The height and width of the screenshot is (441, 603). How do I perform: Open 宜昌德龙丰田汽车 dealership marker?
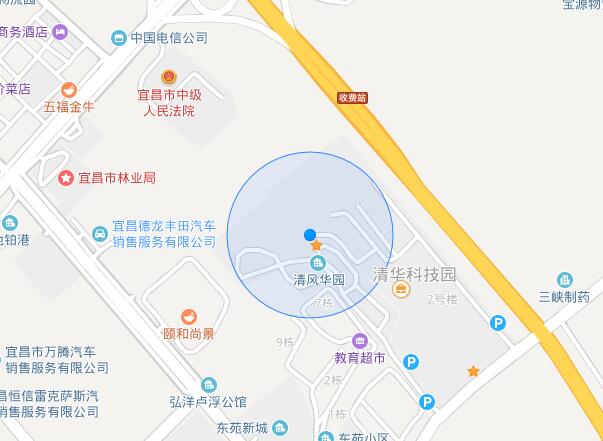point(100,234)
